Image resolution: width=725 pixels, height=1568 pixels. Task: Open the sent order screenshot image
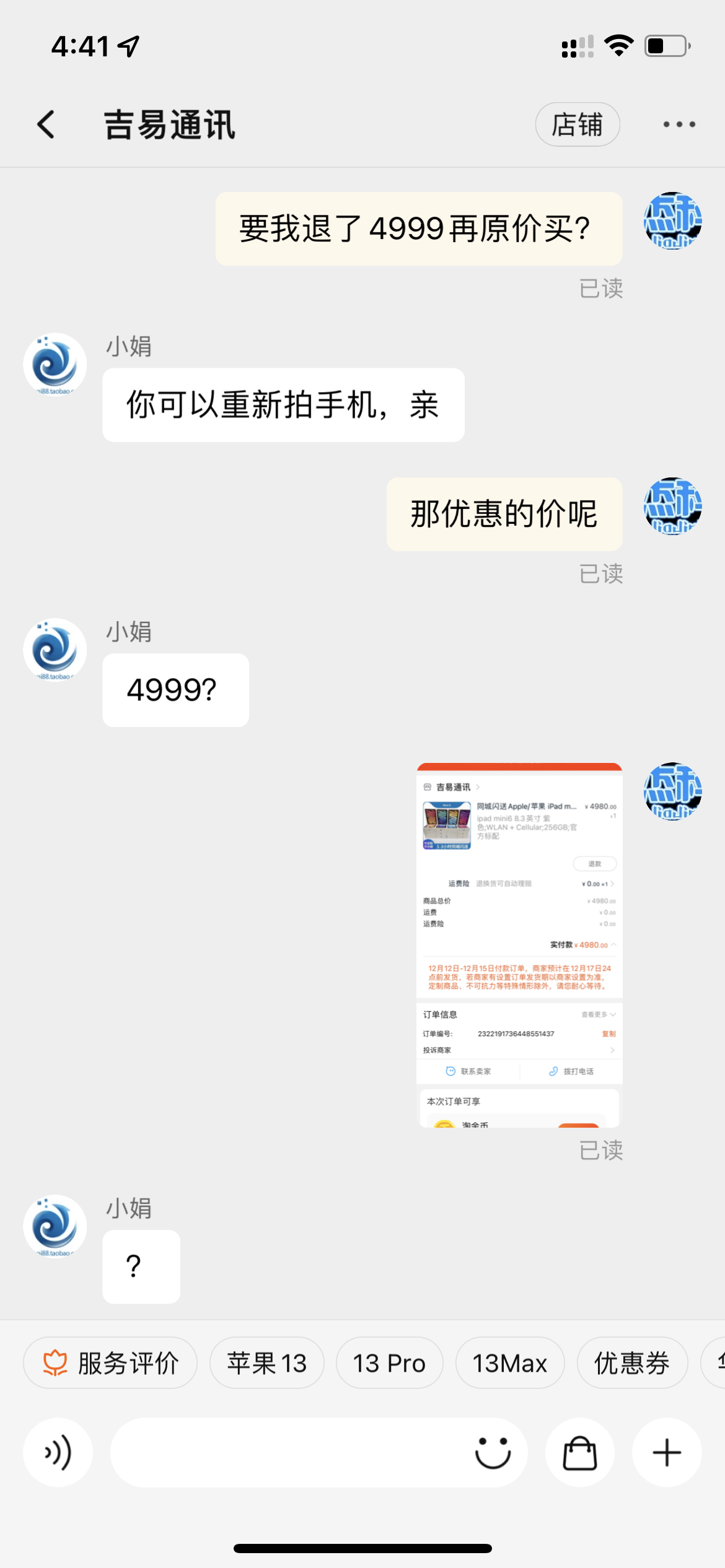click(519, 944)
